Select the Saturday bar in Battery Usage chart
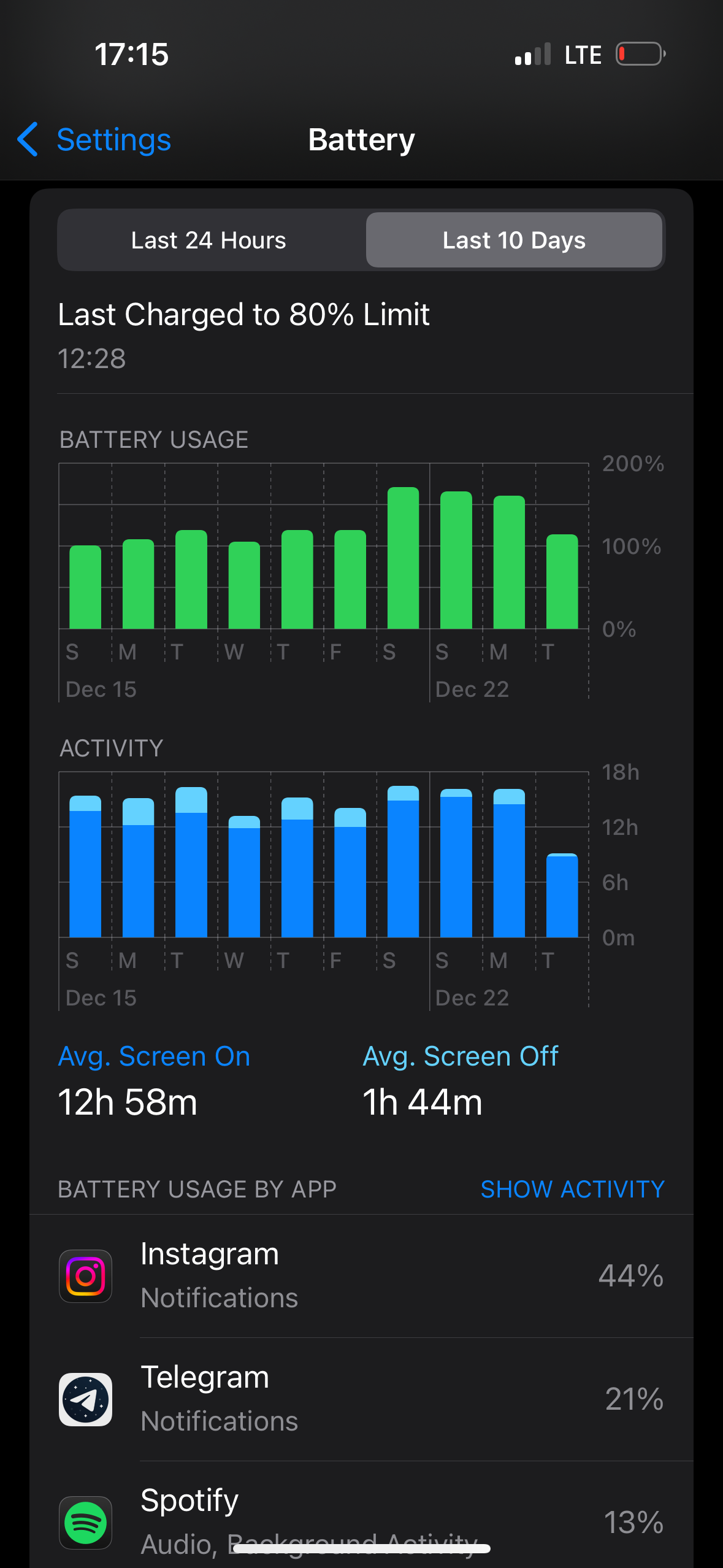Image resolution: width=723 pixels, height=1568 pixels. (403, 558)
